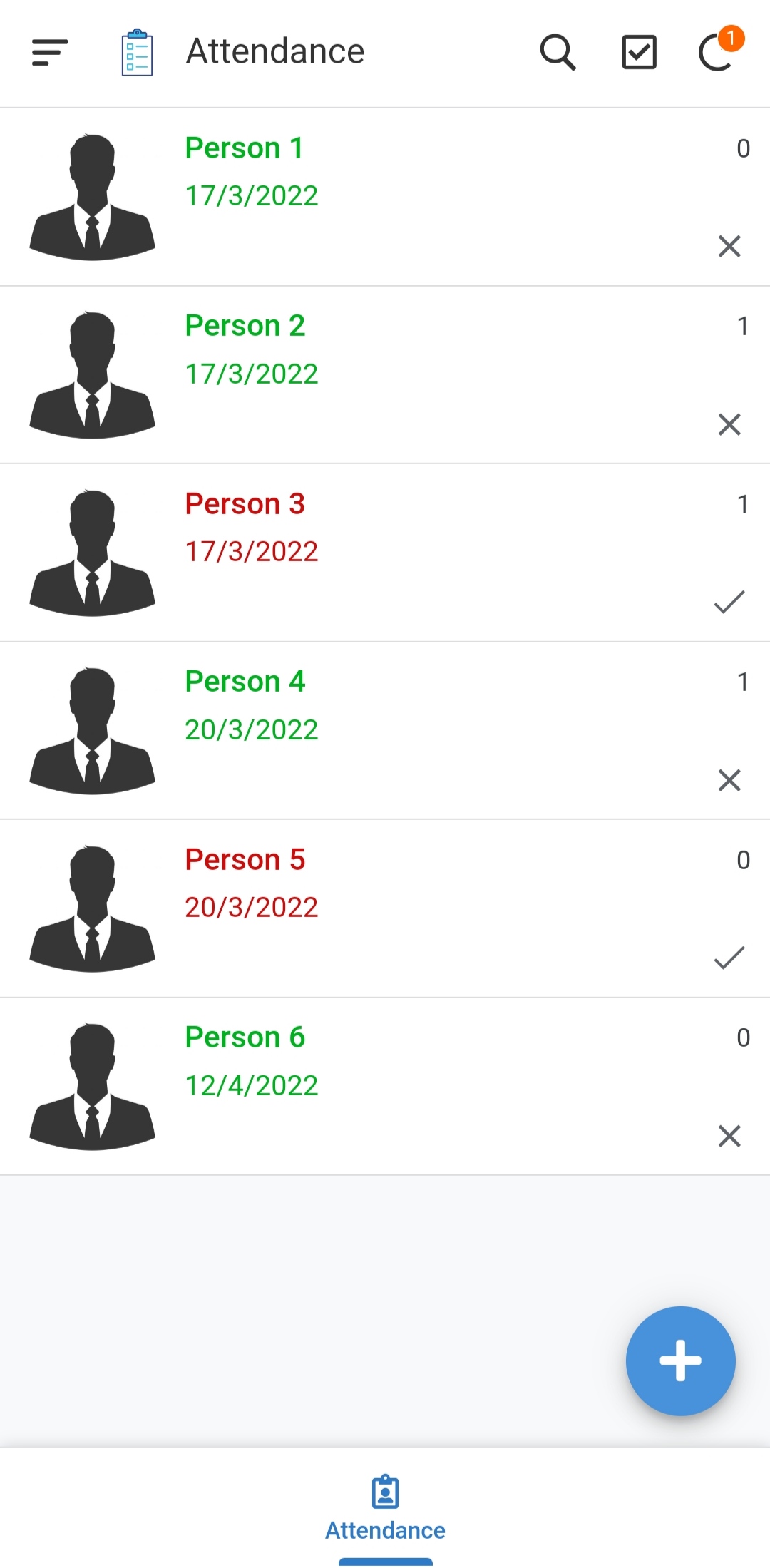
Task: Open the sort menu icon
Action: tap(50, 52)
